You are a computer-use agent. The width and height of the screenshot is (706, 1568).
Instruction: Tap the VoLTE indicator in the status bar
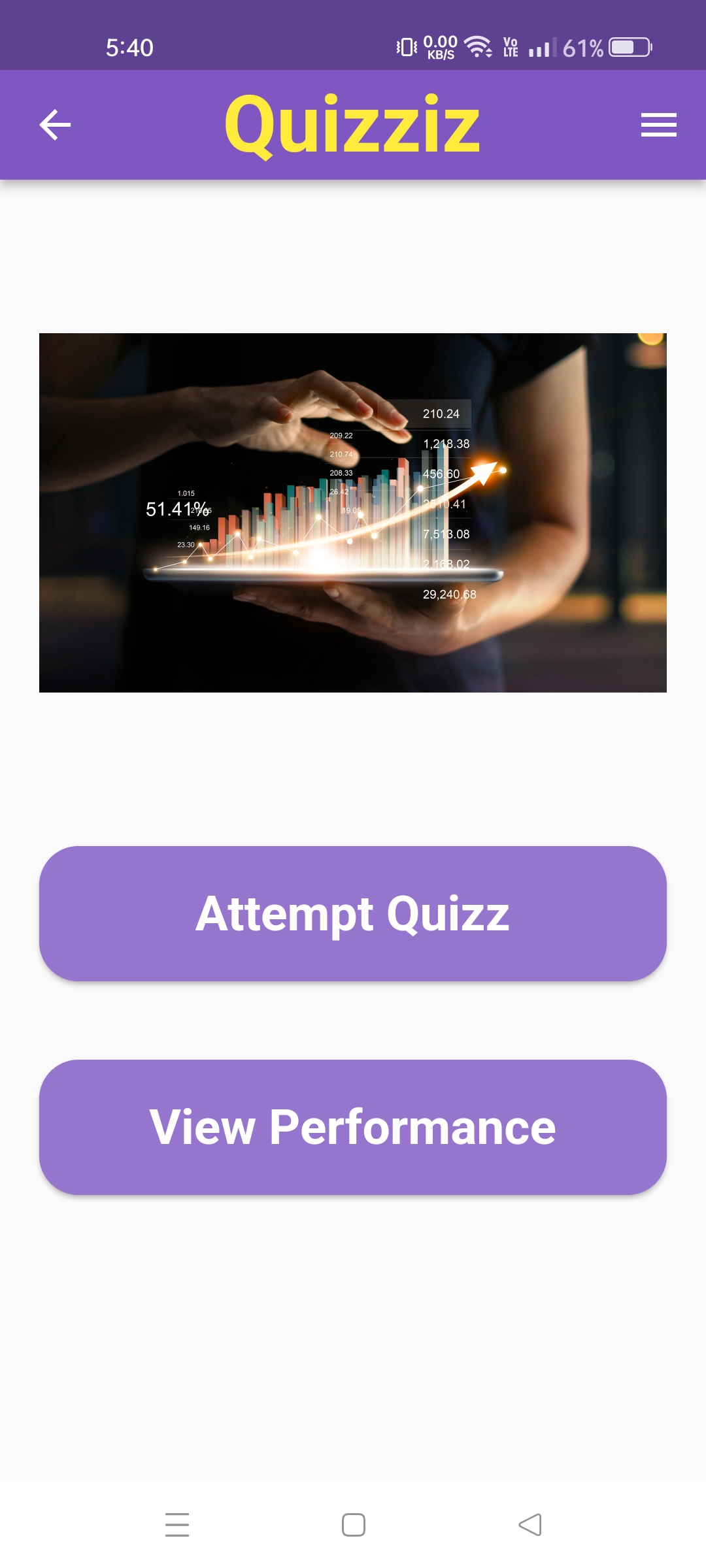tap(511, 46)
